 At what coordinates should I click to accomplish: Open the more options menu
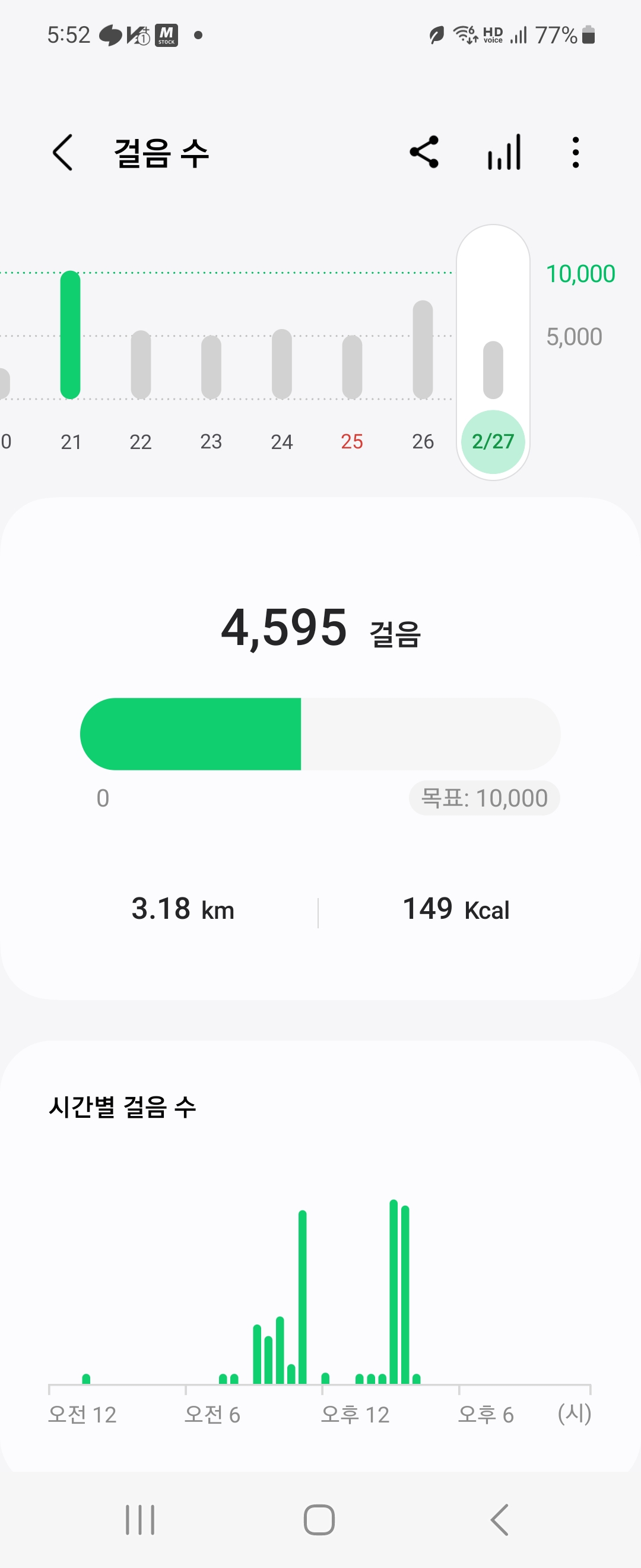575,152
